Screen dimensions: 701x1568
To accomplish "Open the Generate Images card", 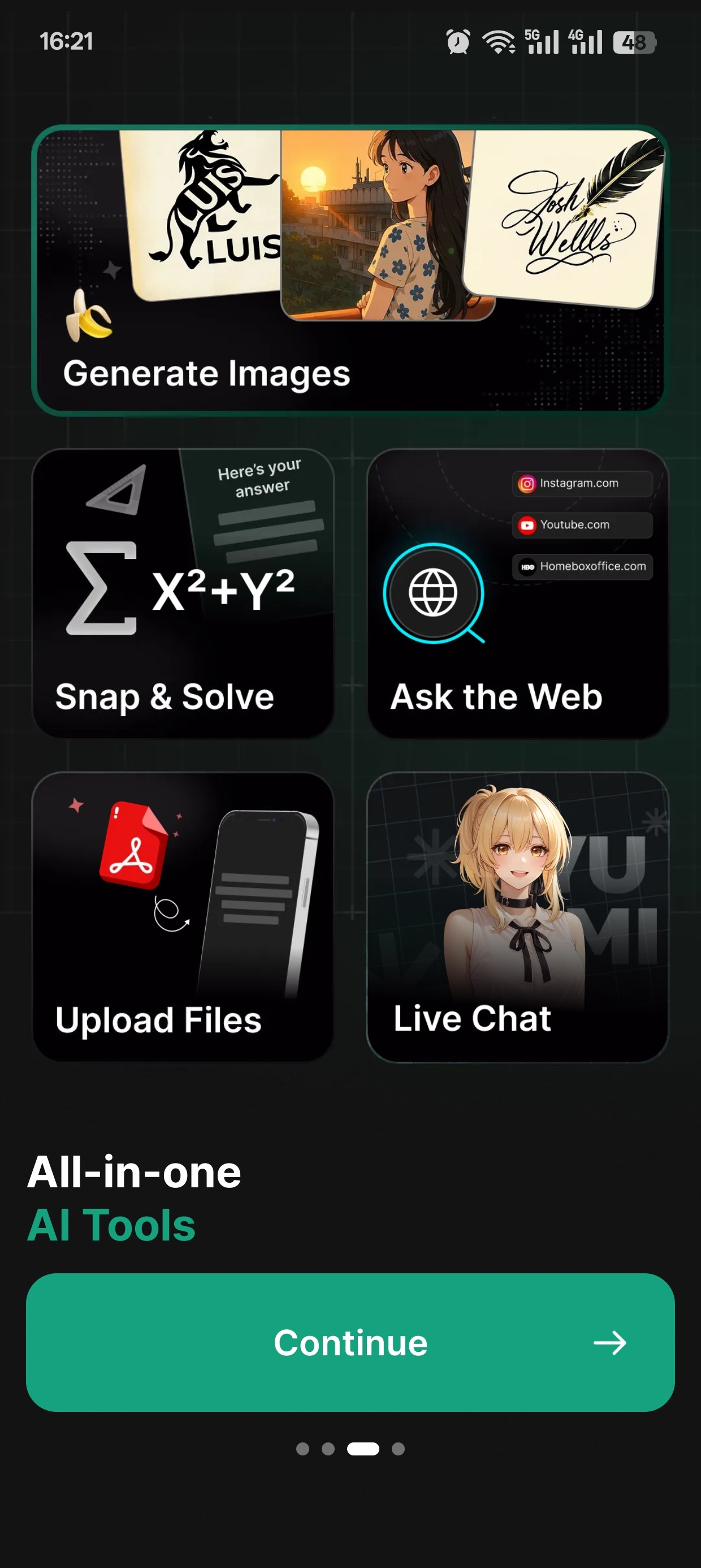I will (x=350, y=270).
